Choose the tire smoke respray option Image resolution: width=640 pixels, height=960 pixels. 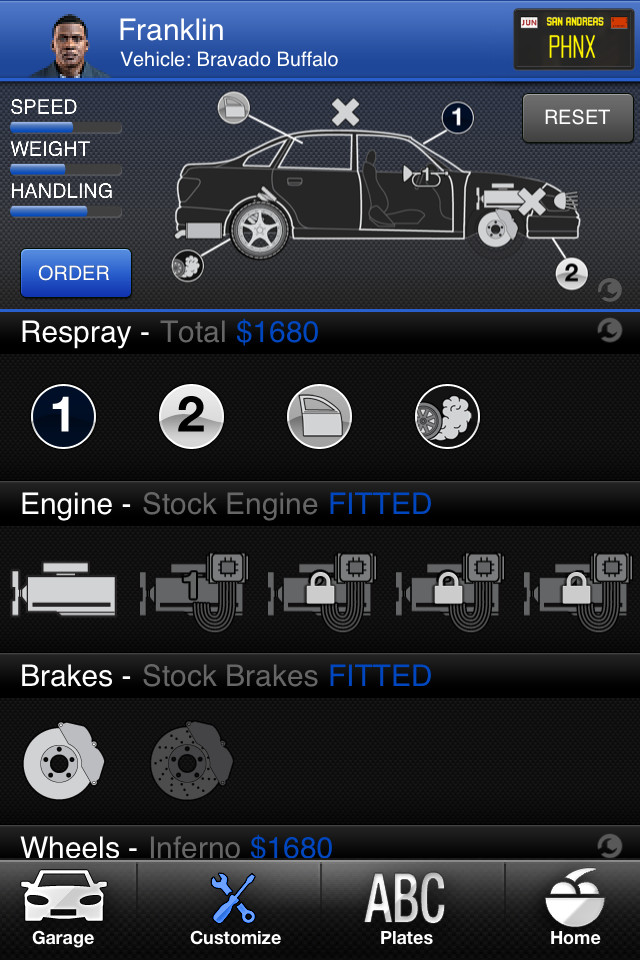447,417
